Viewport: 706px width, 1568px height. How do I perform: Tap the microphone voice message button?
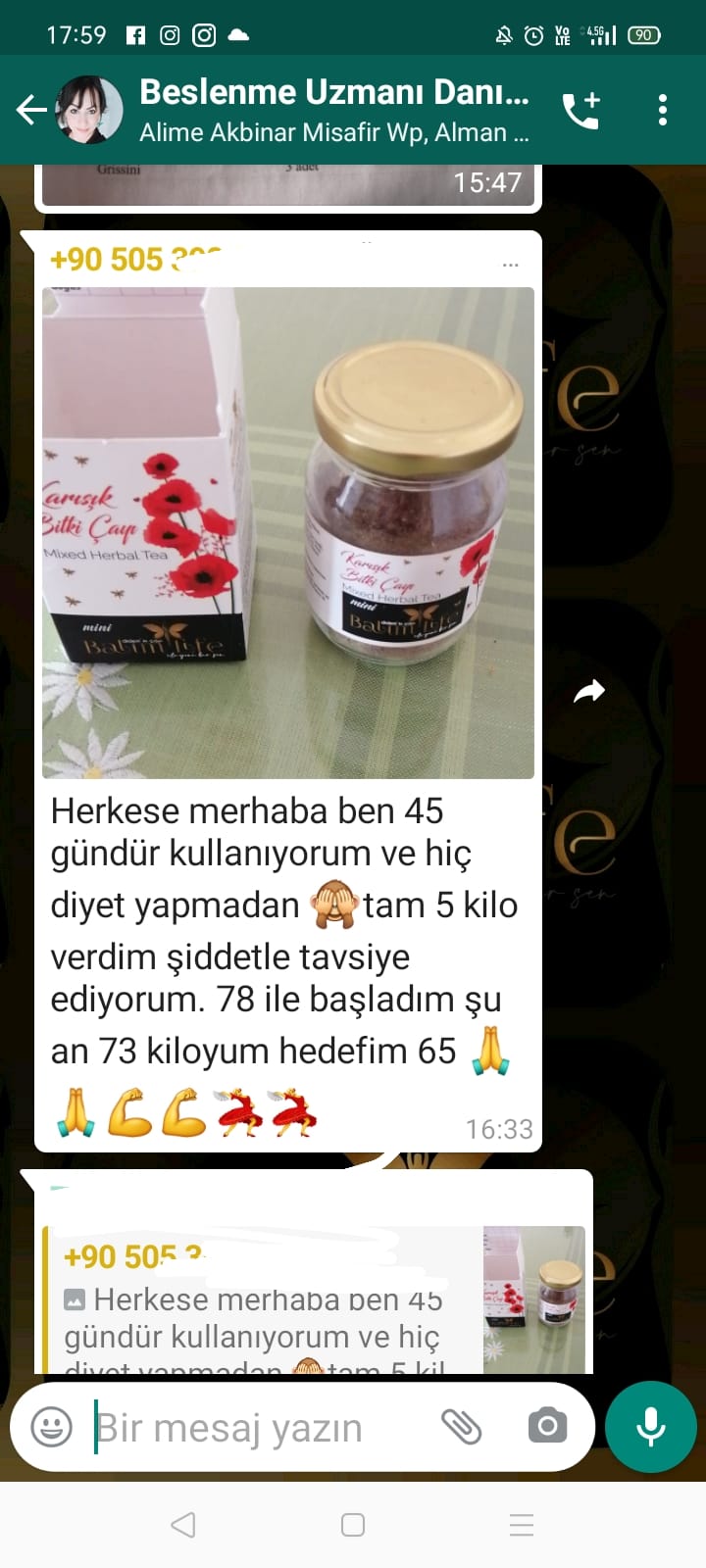click(x=651, y=1427)
